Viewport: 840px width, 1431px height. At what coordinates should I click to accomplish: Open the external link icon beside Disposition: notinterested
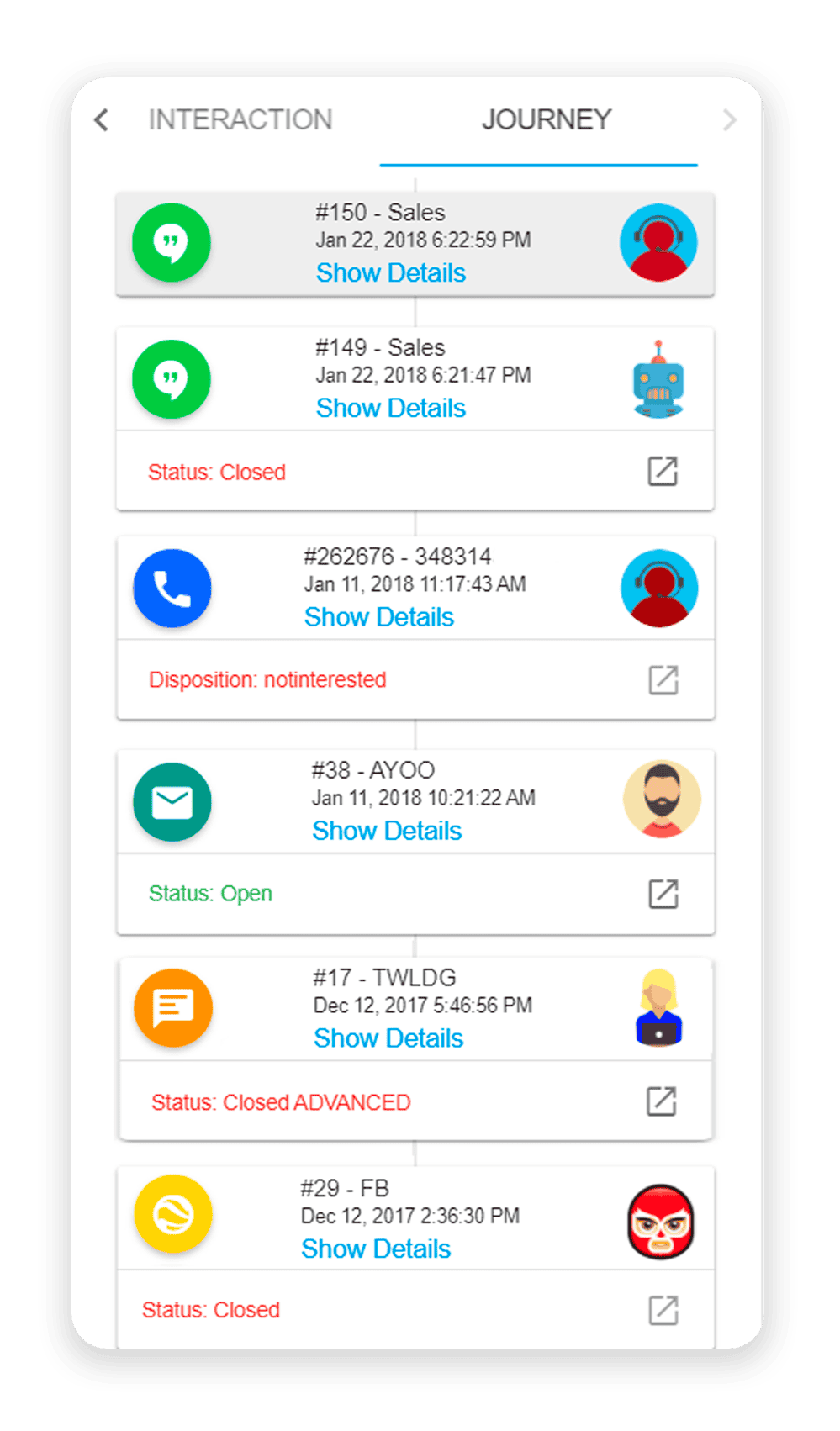(663, 679)
